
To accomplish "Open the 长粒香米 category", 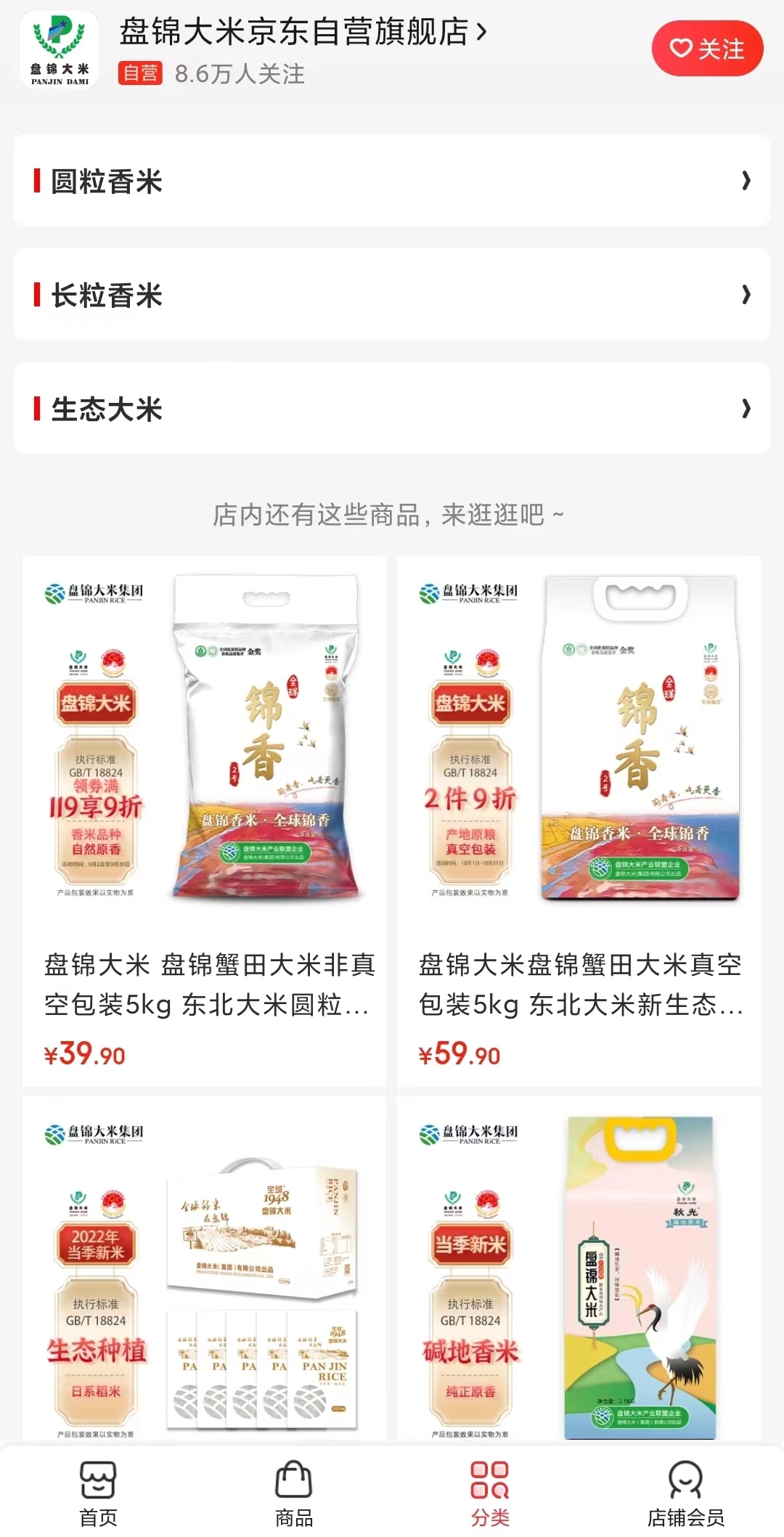I will [x=392, y=295].
